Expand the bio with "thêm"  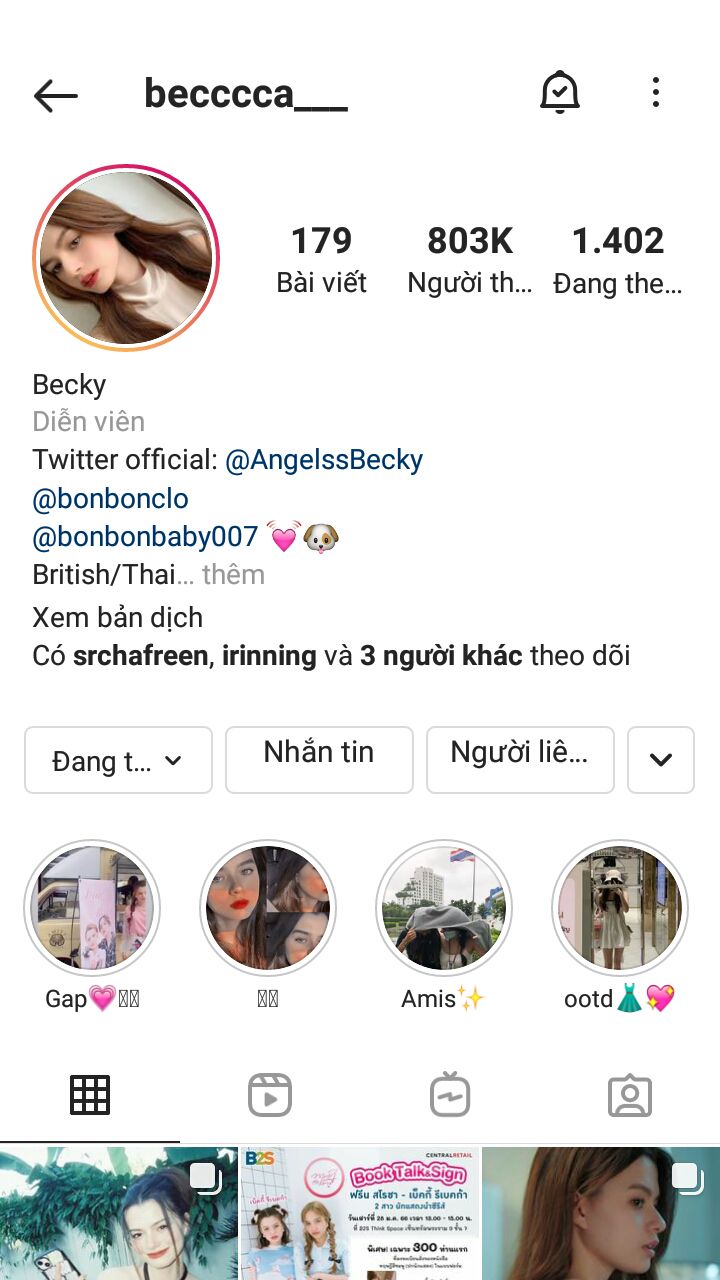pyautogui.click(x=233, y=575)
